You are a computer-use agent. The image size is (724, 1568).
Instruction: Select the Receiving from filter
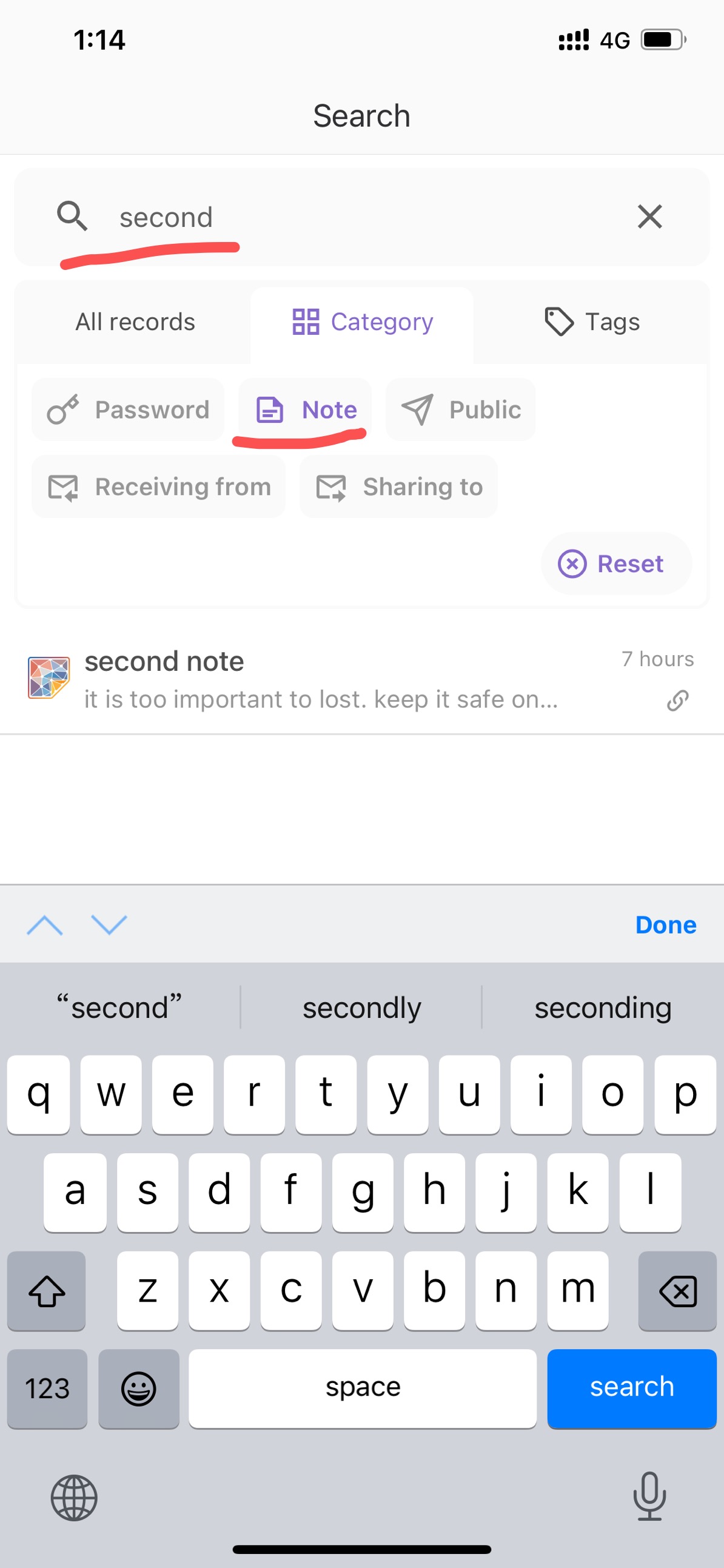click(159, 487)
